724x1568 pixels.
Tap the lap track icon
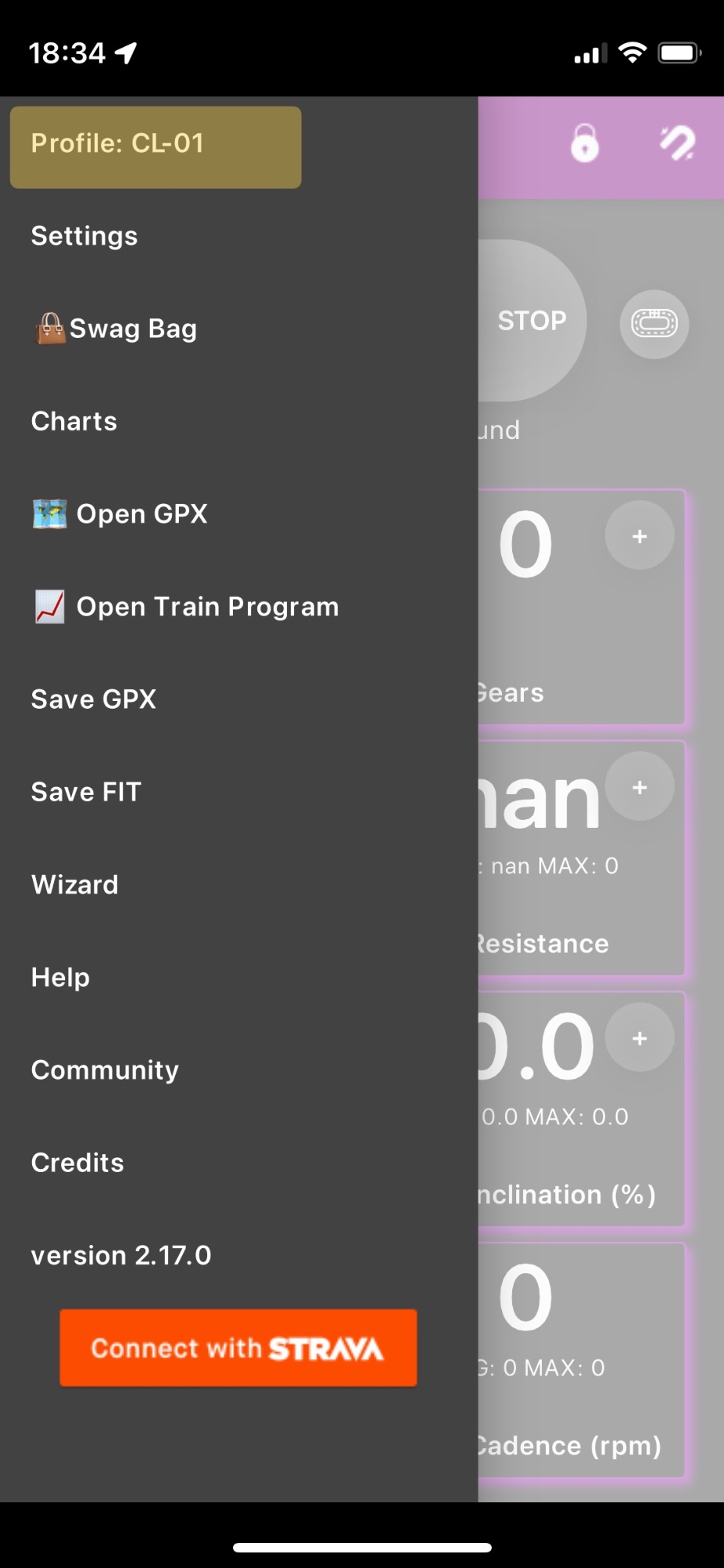pos(654,323)
